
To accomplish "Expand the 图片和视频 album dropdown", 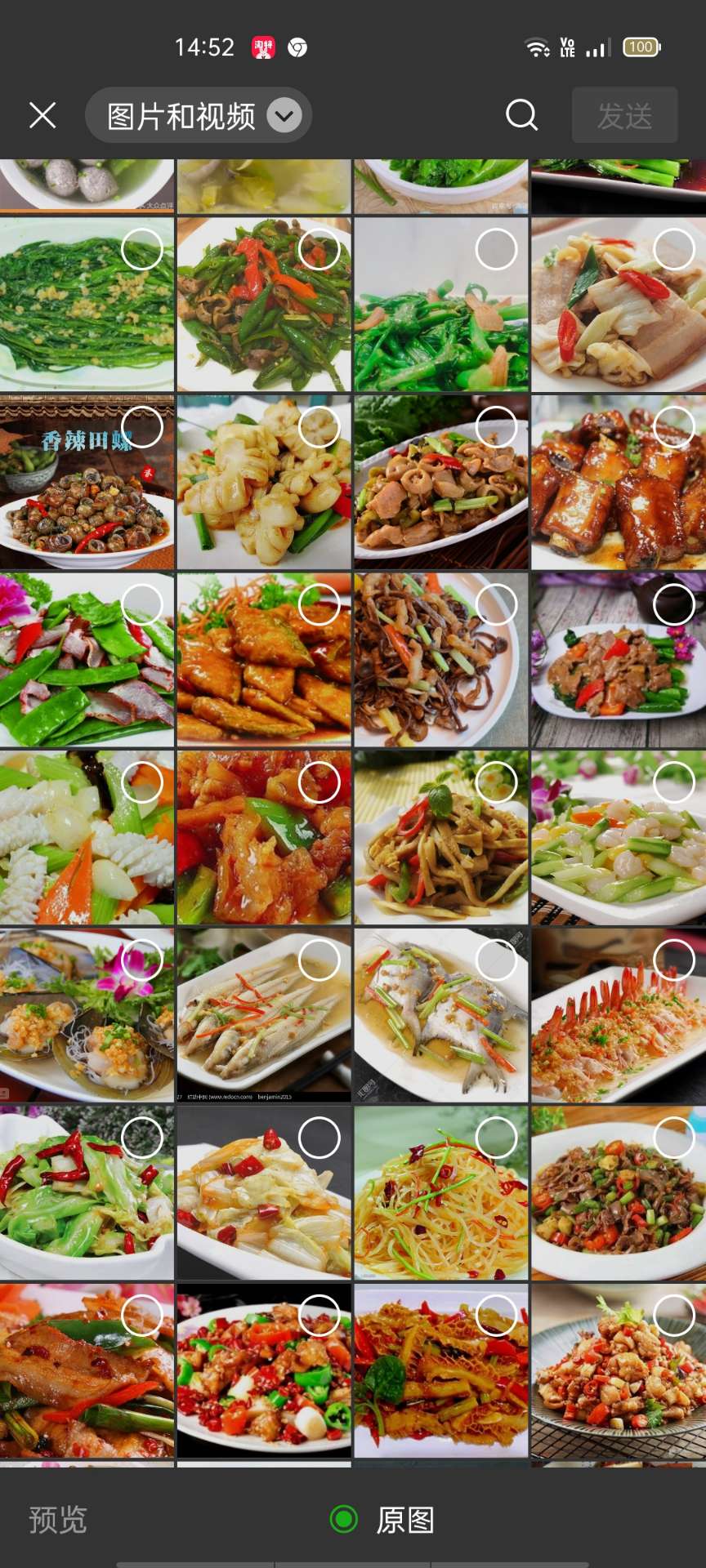I will (x=284, y=116).
